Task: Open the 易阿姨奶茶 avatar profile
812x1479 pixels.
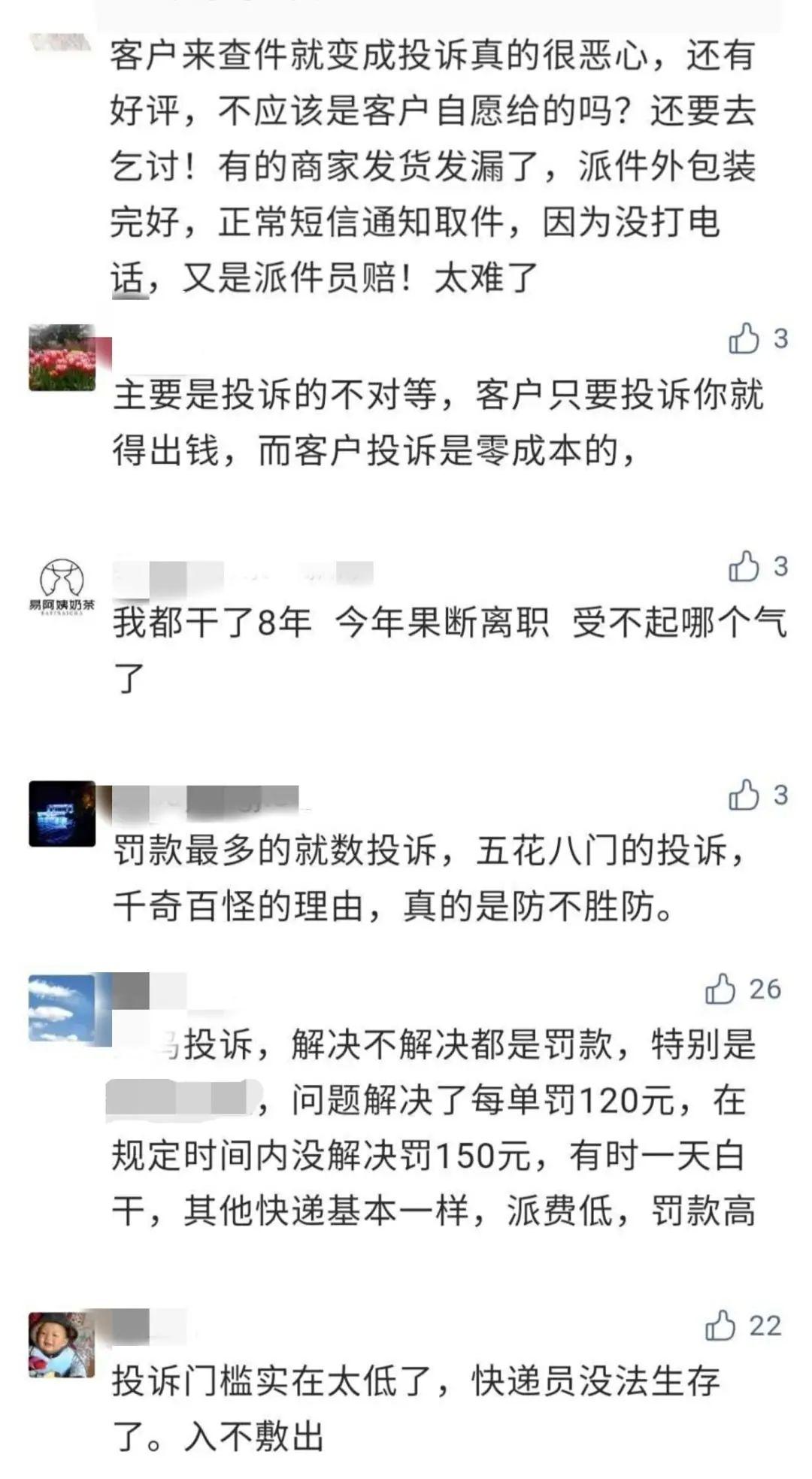Action: click(x=62, y=588)
